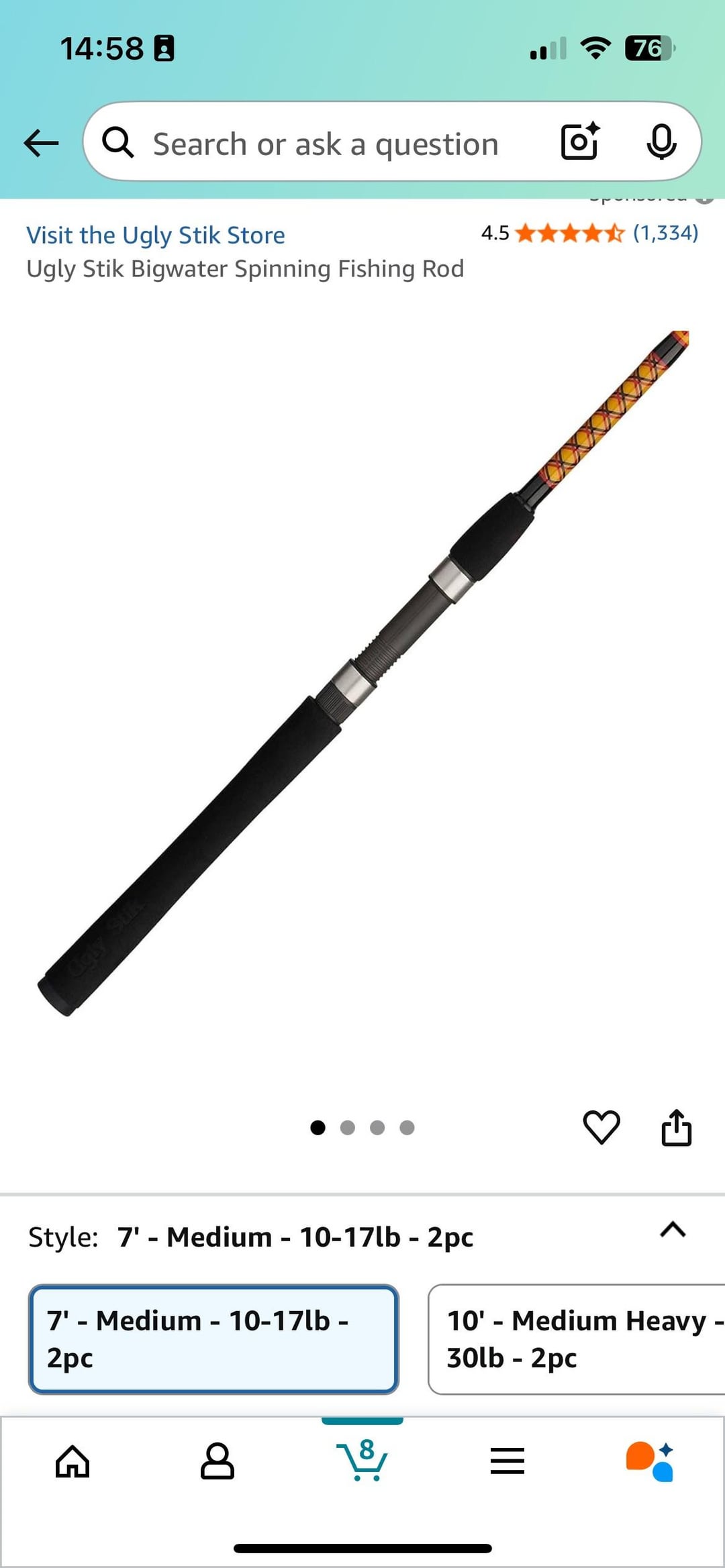The image size is (725, 1568).
Task: Select the 7' Medium 10-17lb 2pc style
Action: tap(213, 1339)
